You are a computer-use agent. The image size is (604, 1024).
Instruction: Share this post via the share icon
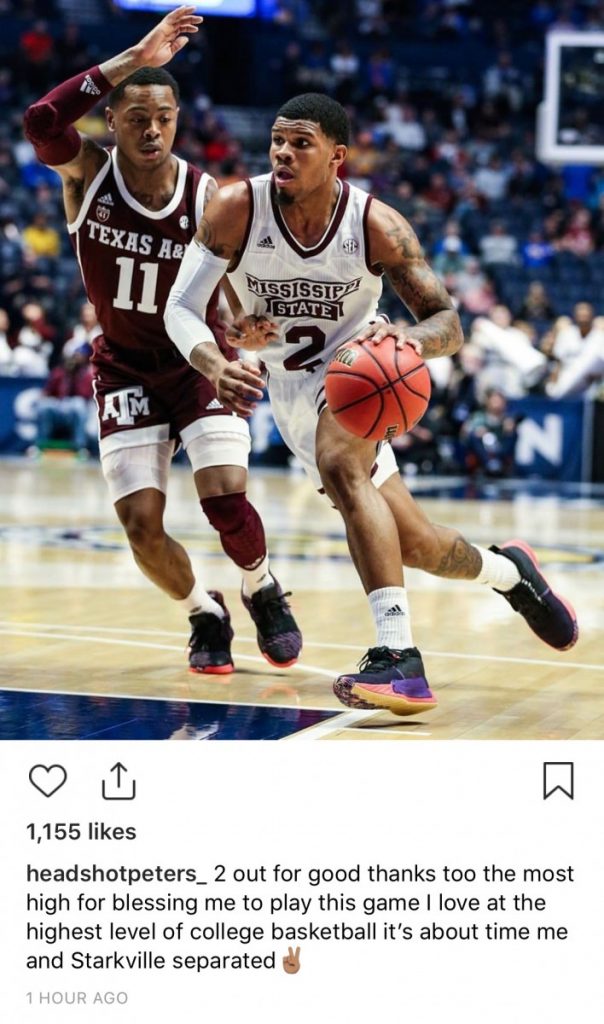118,781
